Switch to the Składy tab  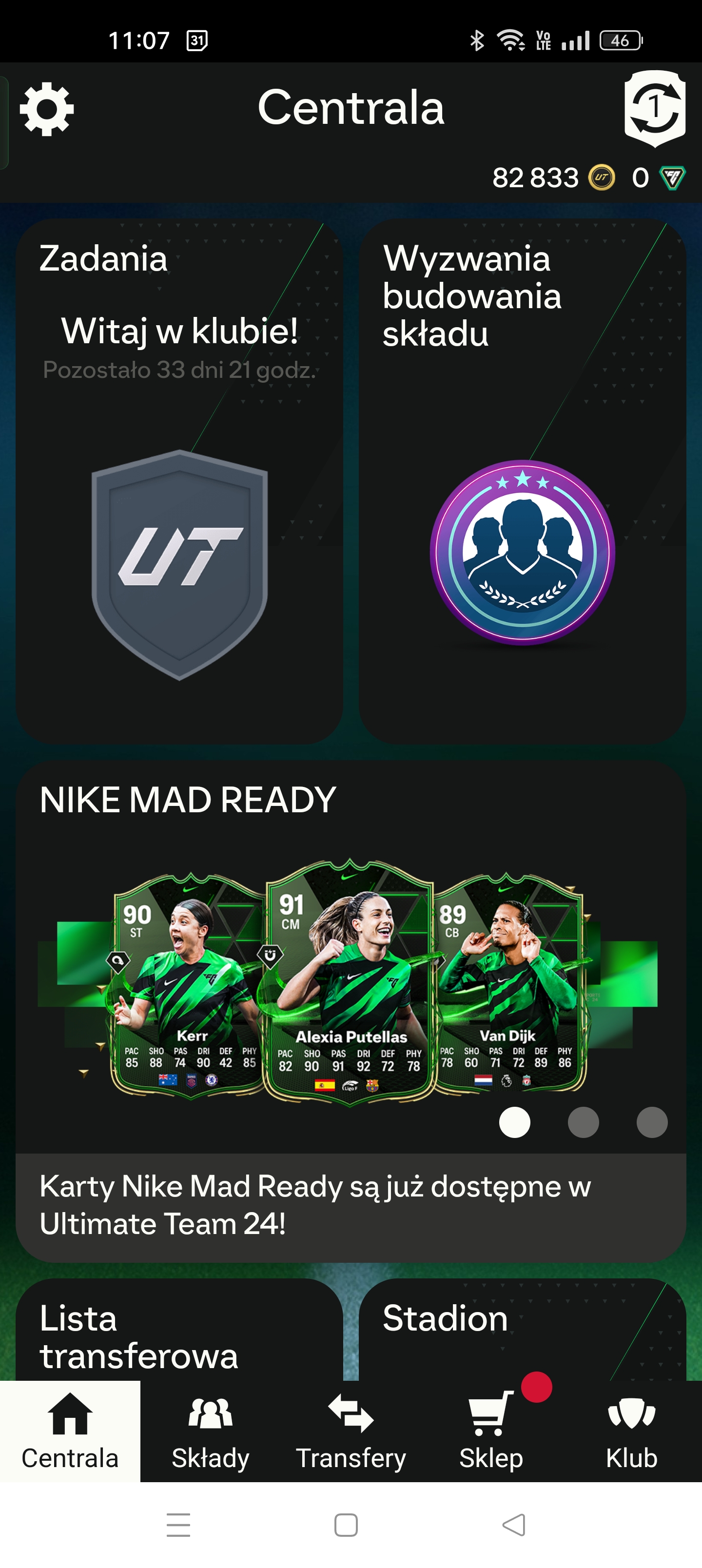click(211, 1431)
